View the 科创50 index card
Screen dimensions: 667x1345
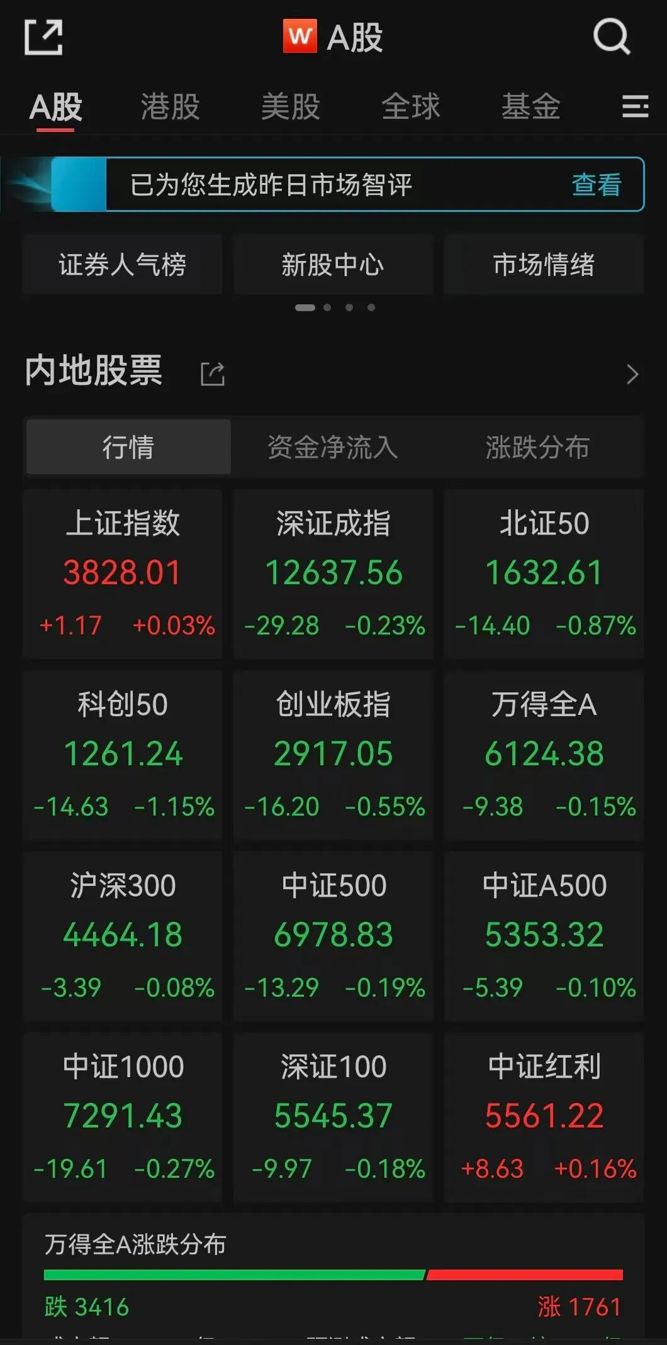[123, 755]
